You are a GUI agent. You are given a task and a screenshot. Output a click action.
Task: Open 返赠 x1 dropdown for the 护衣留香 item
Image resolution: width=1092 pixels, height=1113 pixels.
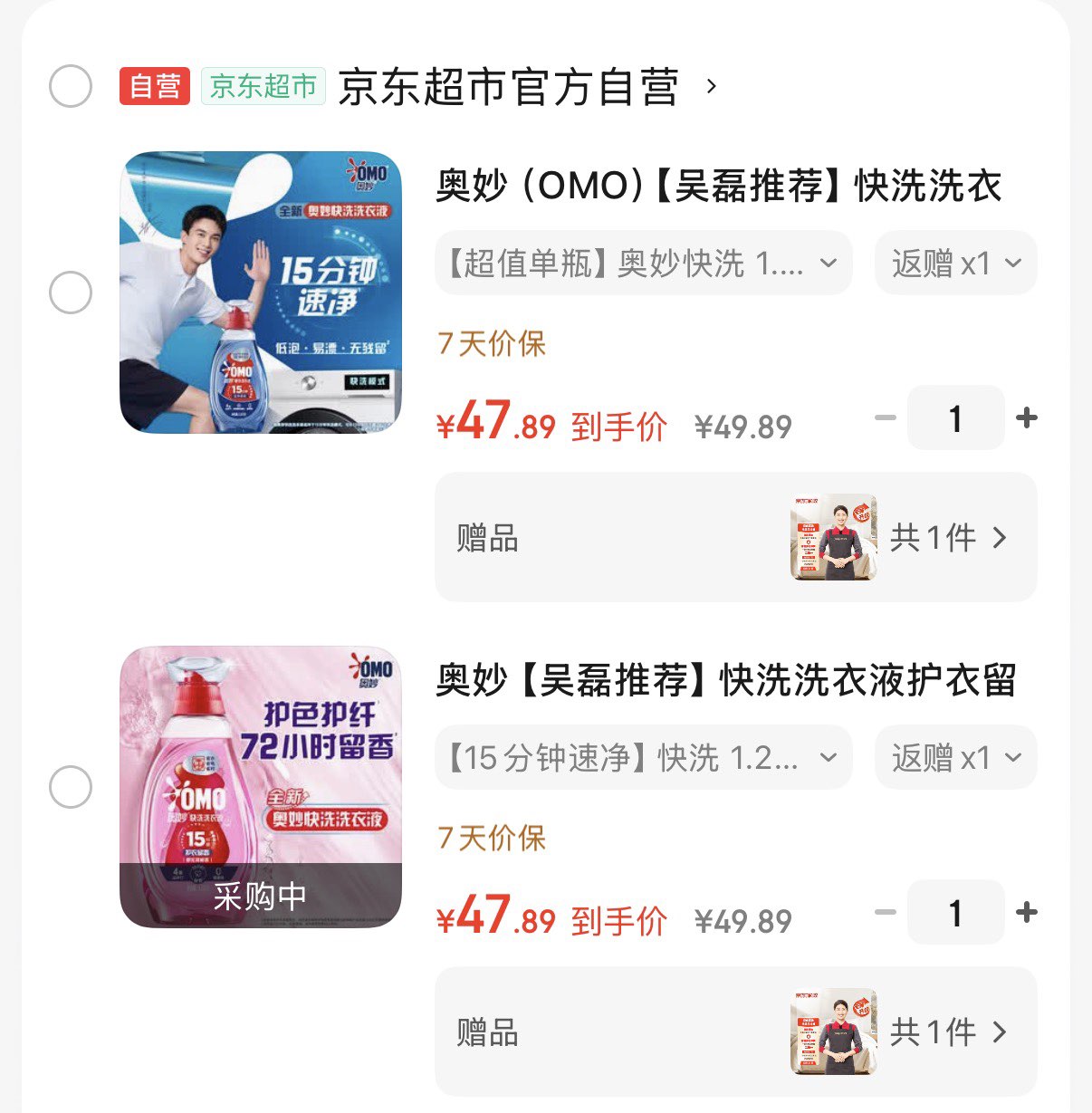click(955, 757)
